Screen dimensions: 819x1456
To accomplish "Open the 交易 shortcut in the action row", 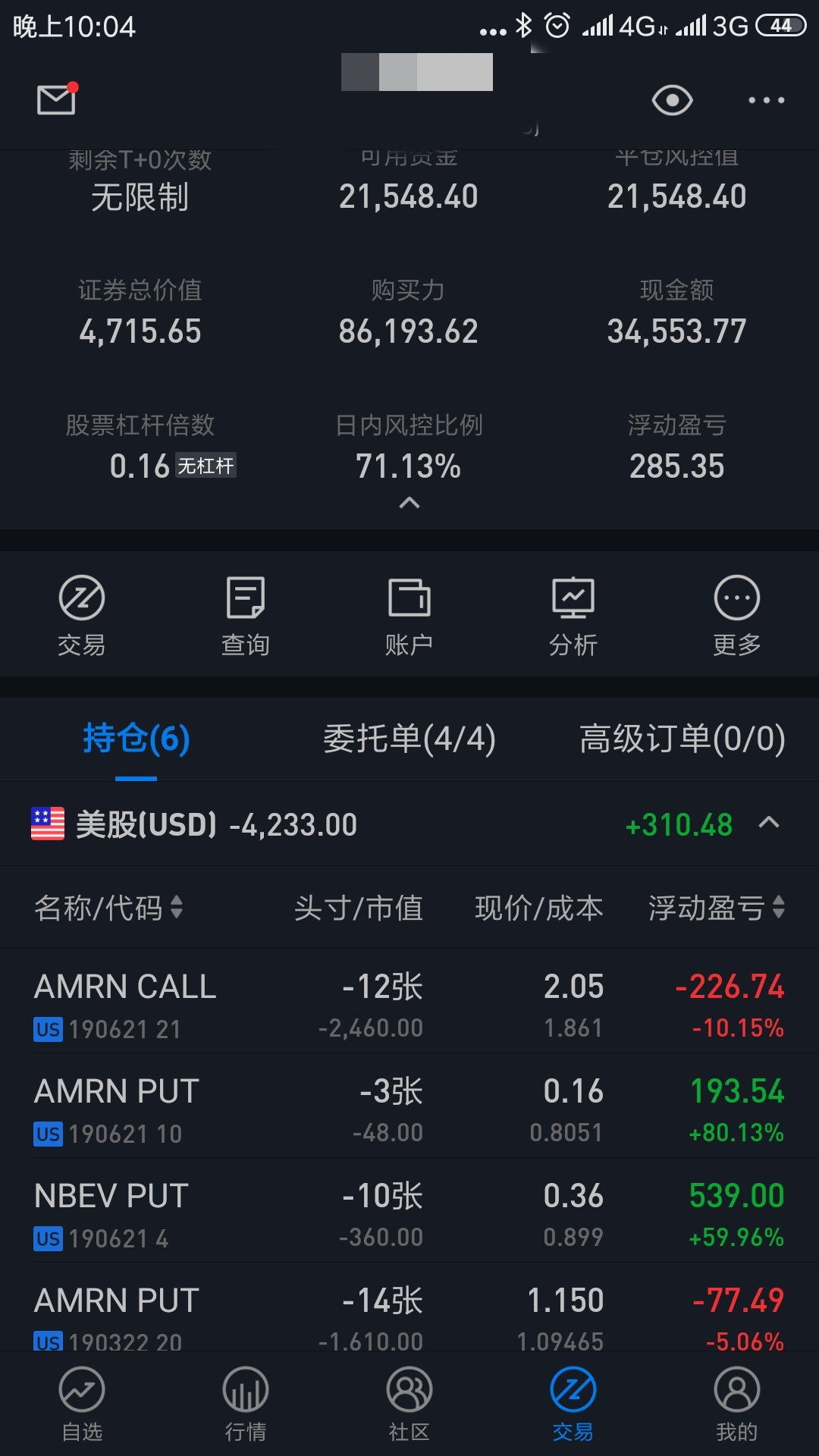I will pyautogui.click(x=82, y=615).
